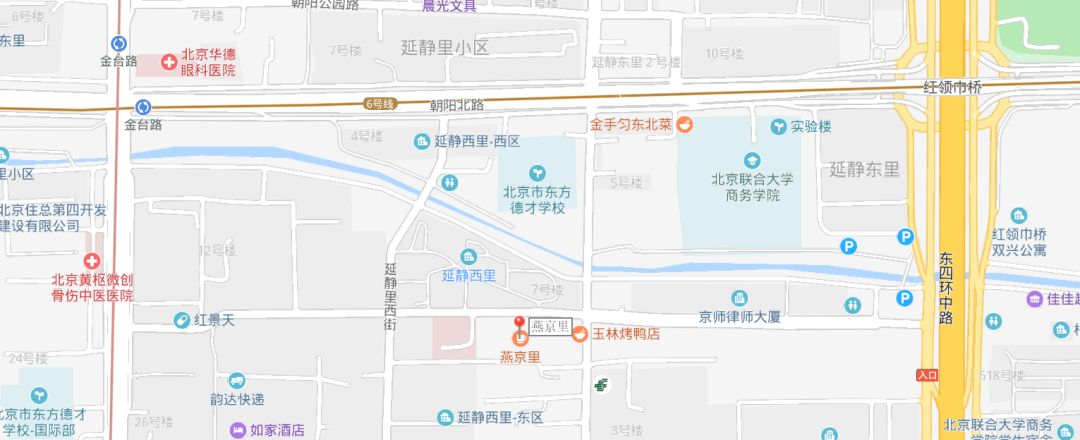Tap the red pin marker at 燕京里

coord(519,324)
